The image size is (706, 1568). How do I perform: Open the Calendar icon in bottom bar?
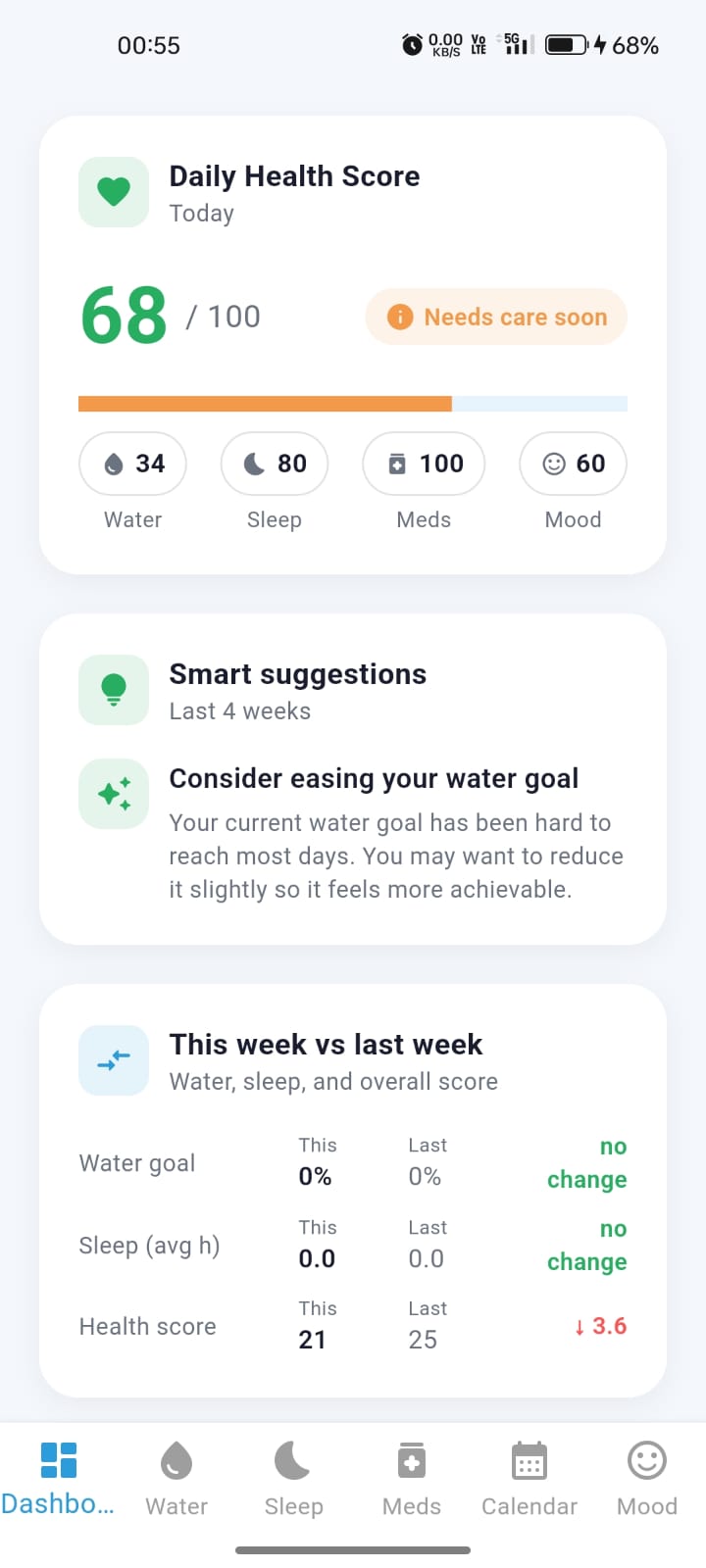[529, 1460]
